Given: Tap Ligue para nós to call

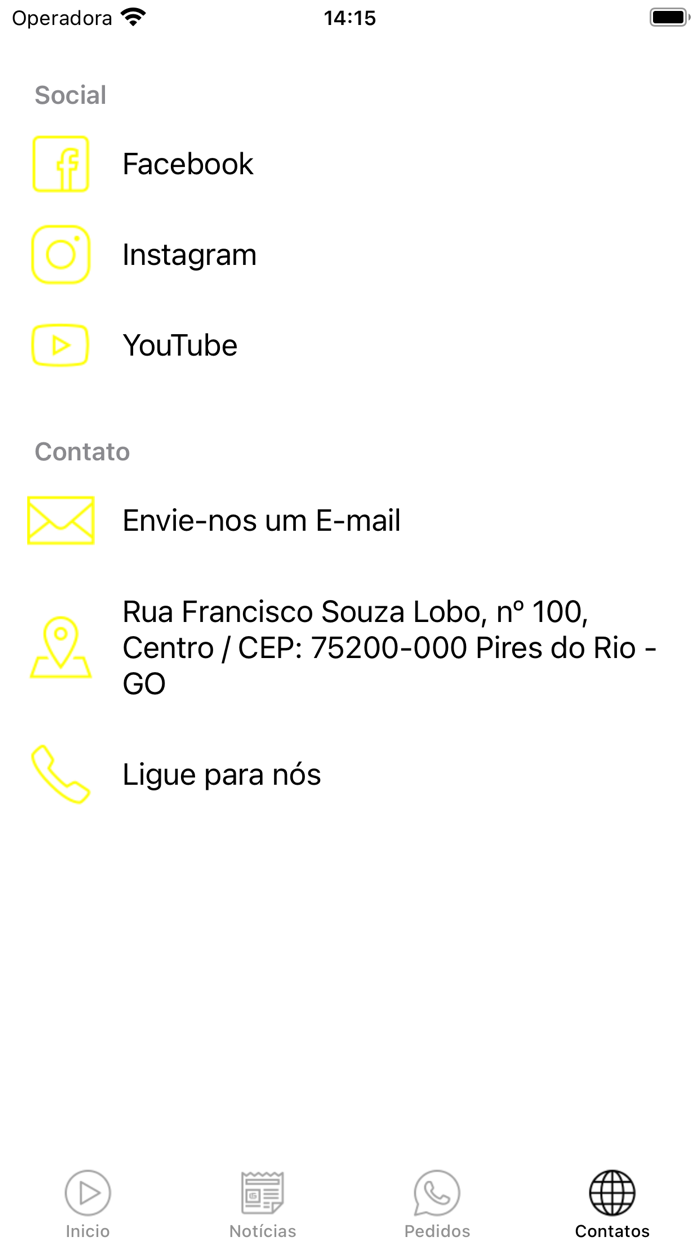Looking at the screenshot, I should (x=221, y=774).
